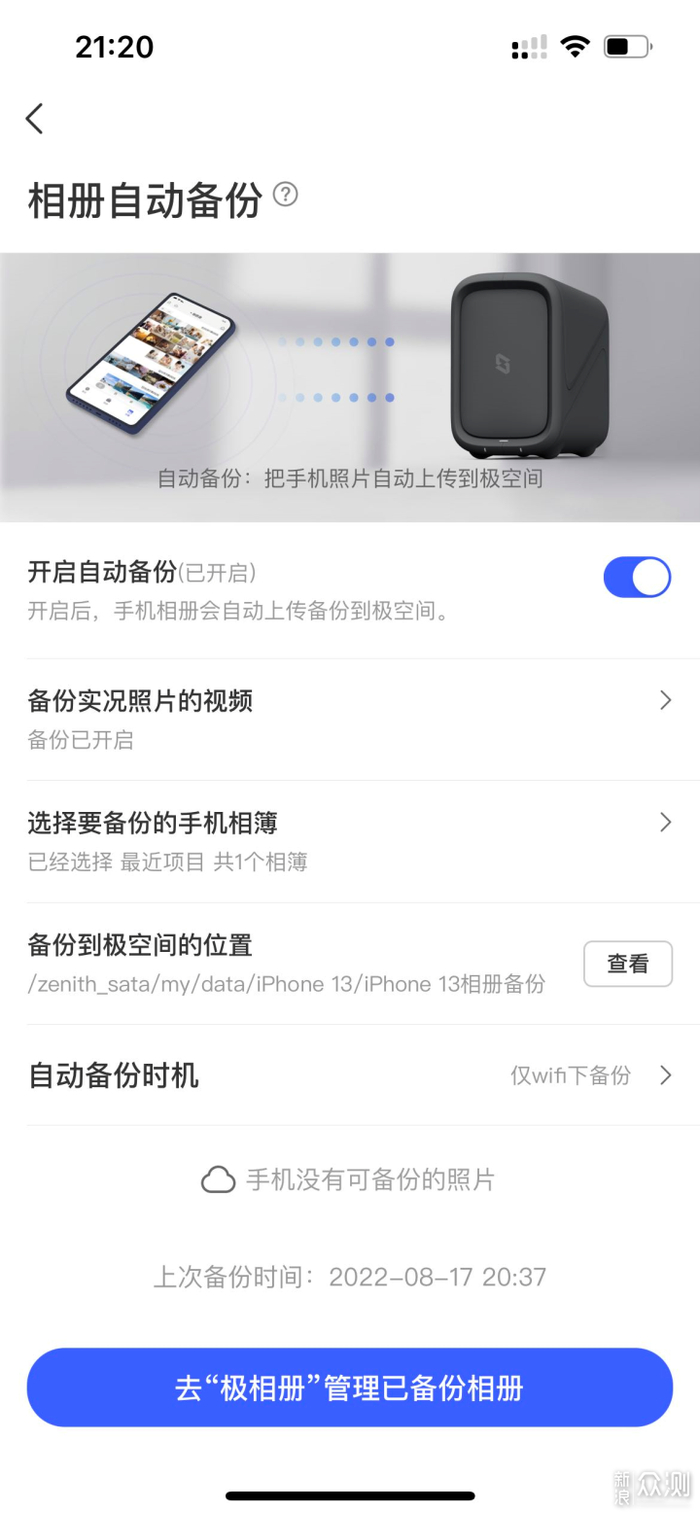
Task: Tap 去“极相册”管理已备份相册 button
Action: [350, 1387]
